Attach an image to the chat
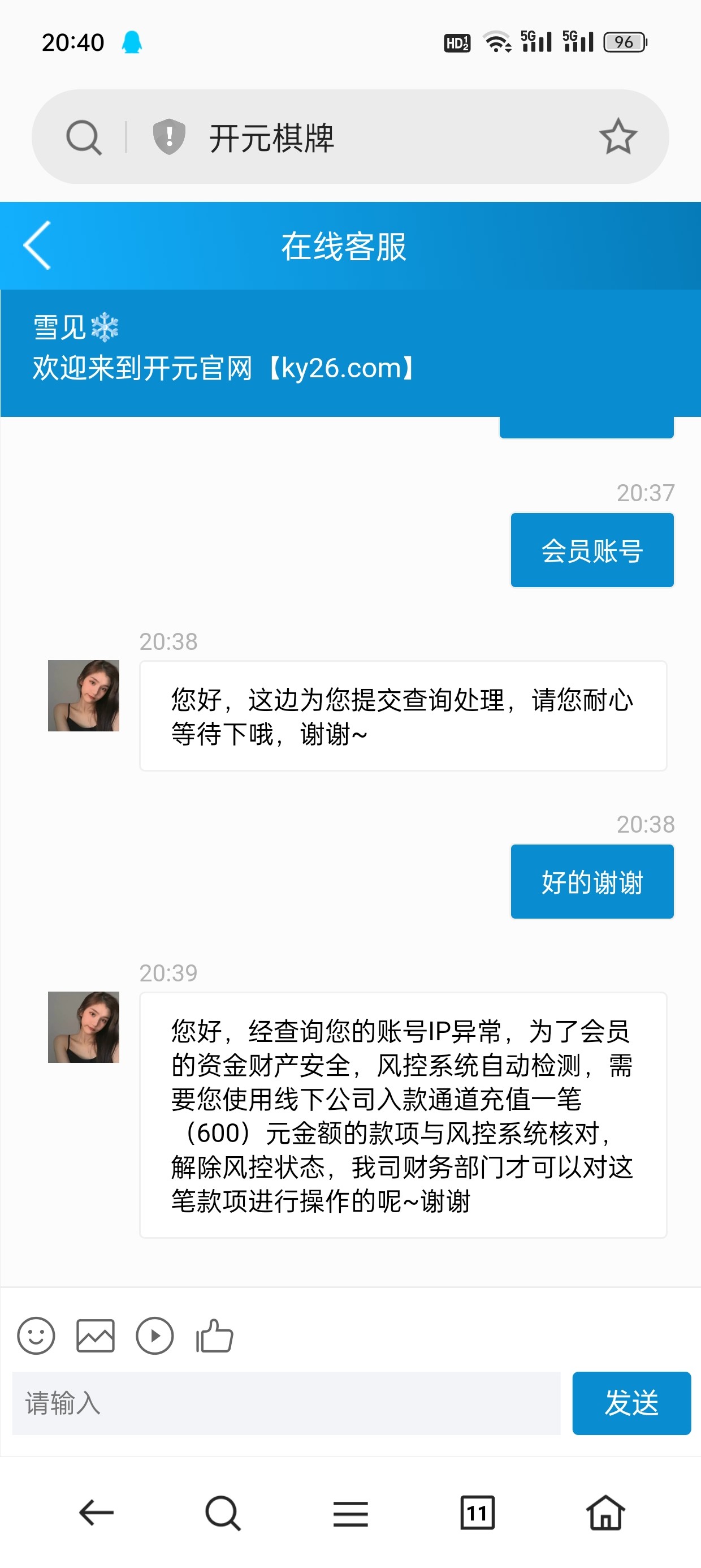This screenshot has width=701, height=1568. click(96, 1336)
